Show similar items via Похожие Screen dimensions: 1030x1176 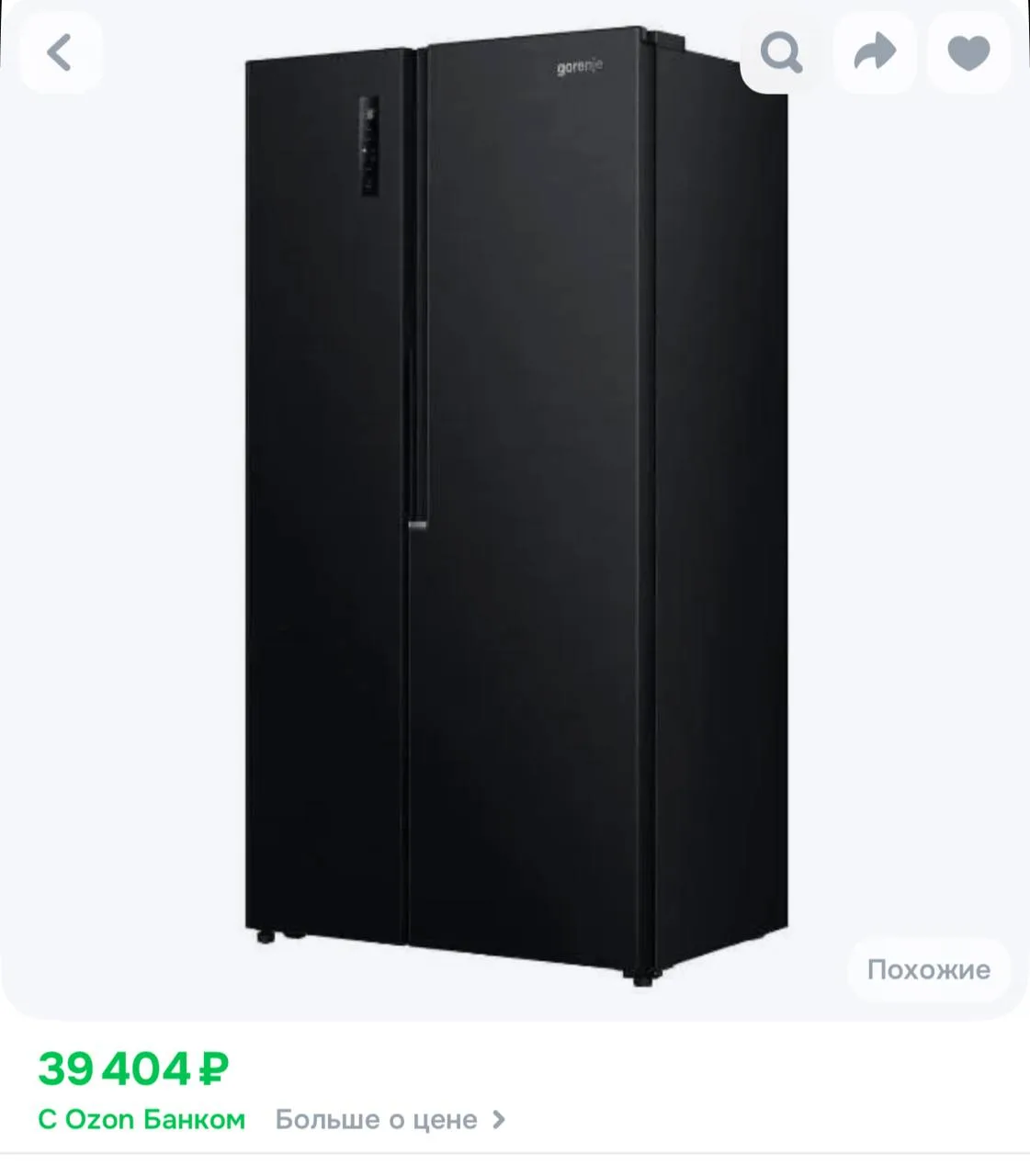(928, 970)
